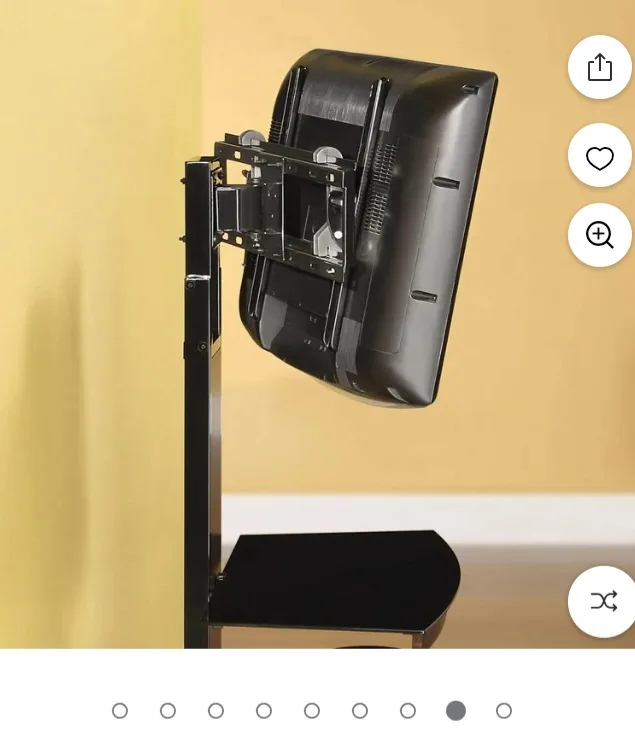Tap the shuffle similar items icon
Screen dimensions: 635x733
pyautogui.click(x=603, y=601)
